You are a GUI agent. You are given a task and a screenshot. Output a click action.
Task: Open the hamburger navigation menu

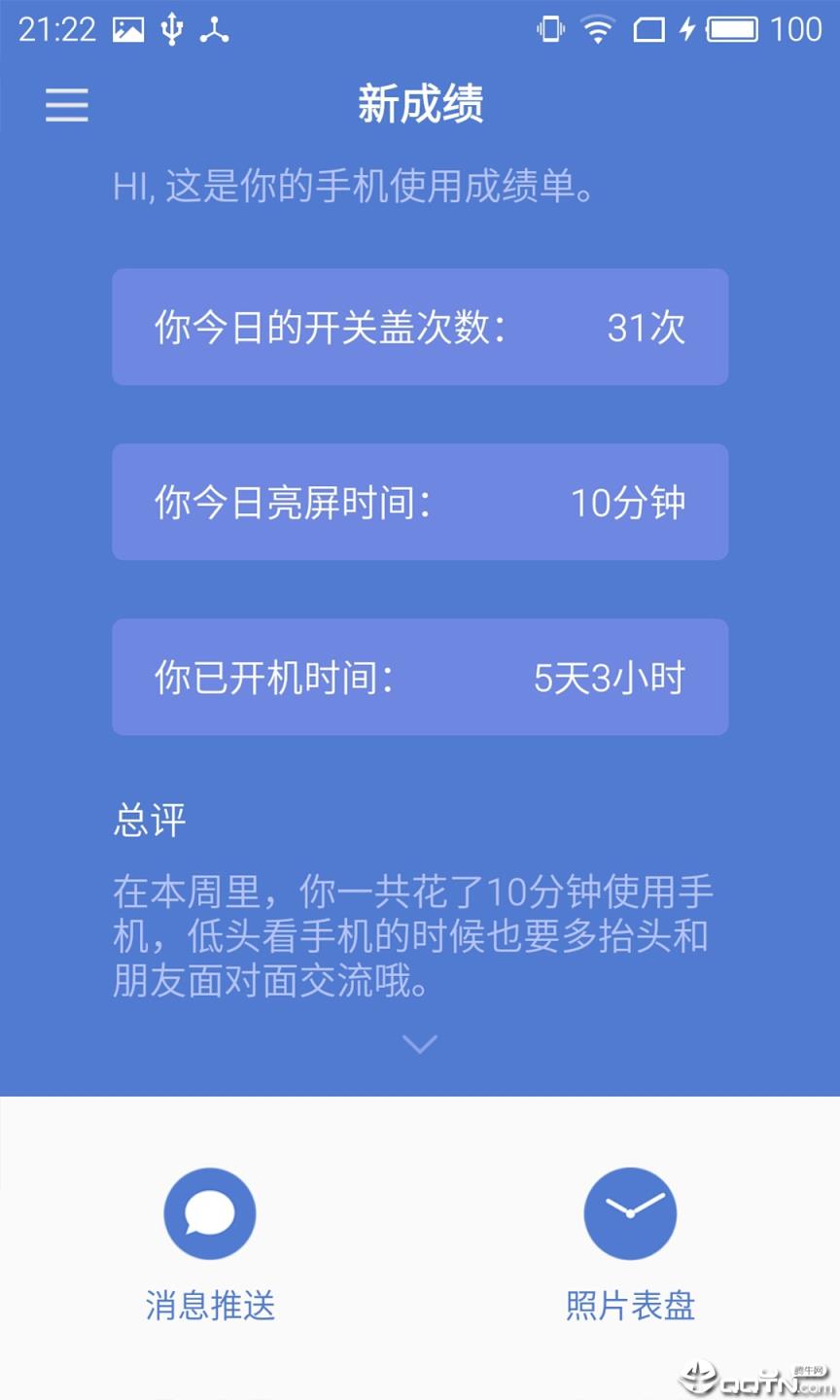pyautogui.click(x=66, y=105)
